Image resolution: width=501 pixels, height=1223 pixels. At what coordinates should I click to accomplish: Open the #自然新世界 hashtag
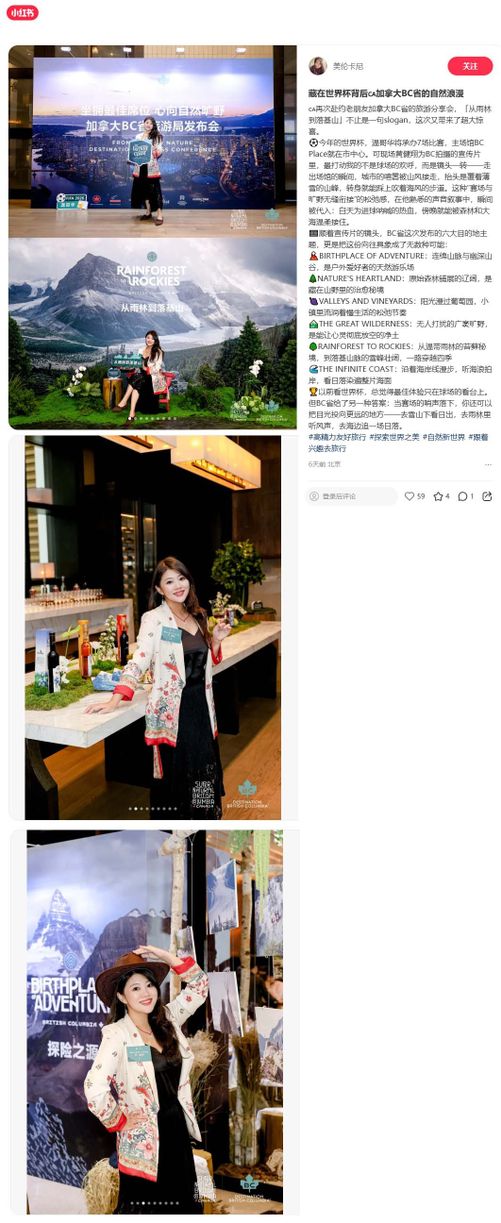443,437
